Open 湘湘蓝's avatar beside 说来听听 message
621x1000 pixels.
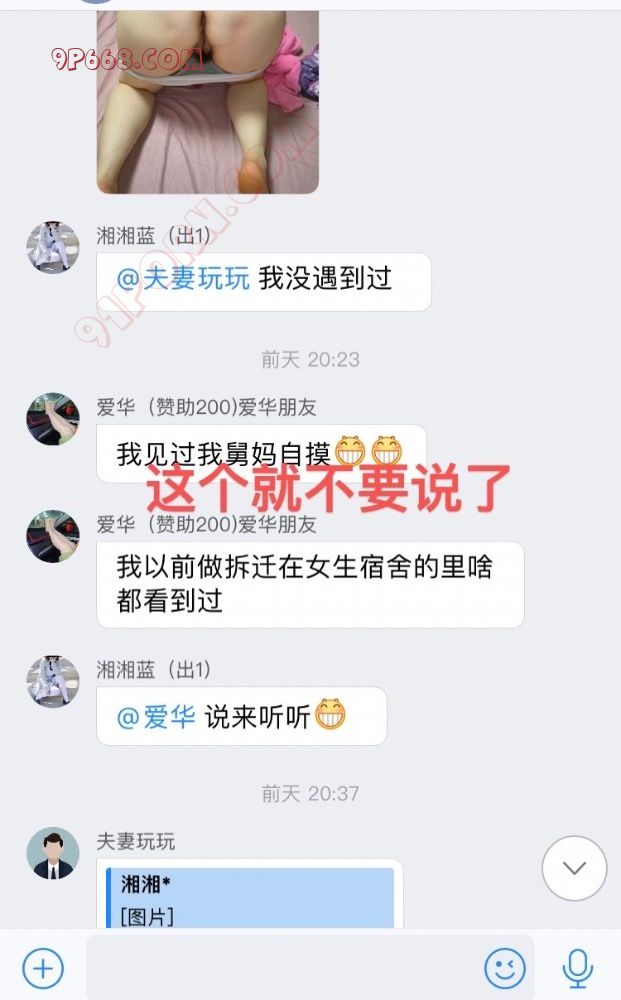[x=52, y=681]
